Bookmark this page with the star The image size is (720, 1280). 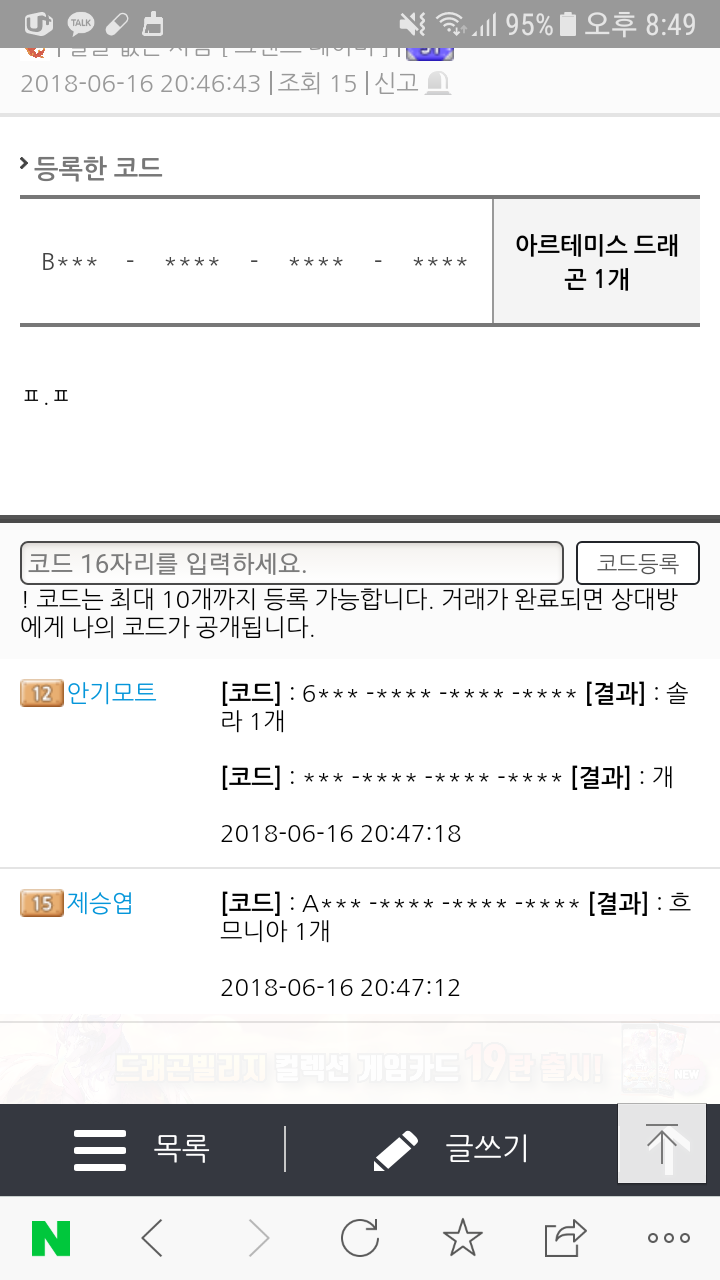[462, 1239]
